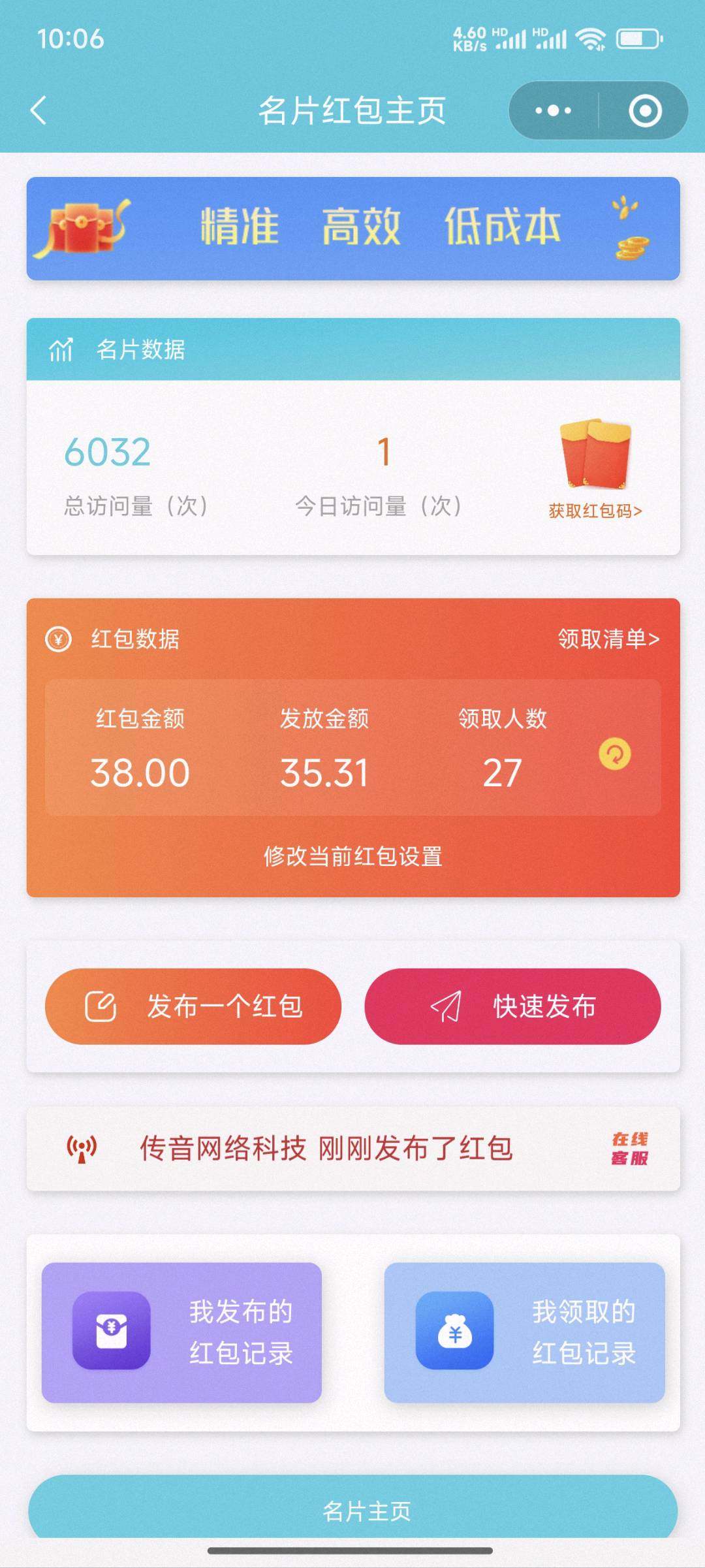Viewport: 705px width, 1568px height.
Task: Tap 发布一个红包 to publish a red packet
Action: pos(193,1006)
